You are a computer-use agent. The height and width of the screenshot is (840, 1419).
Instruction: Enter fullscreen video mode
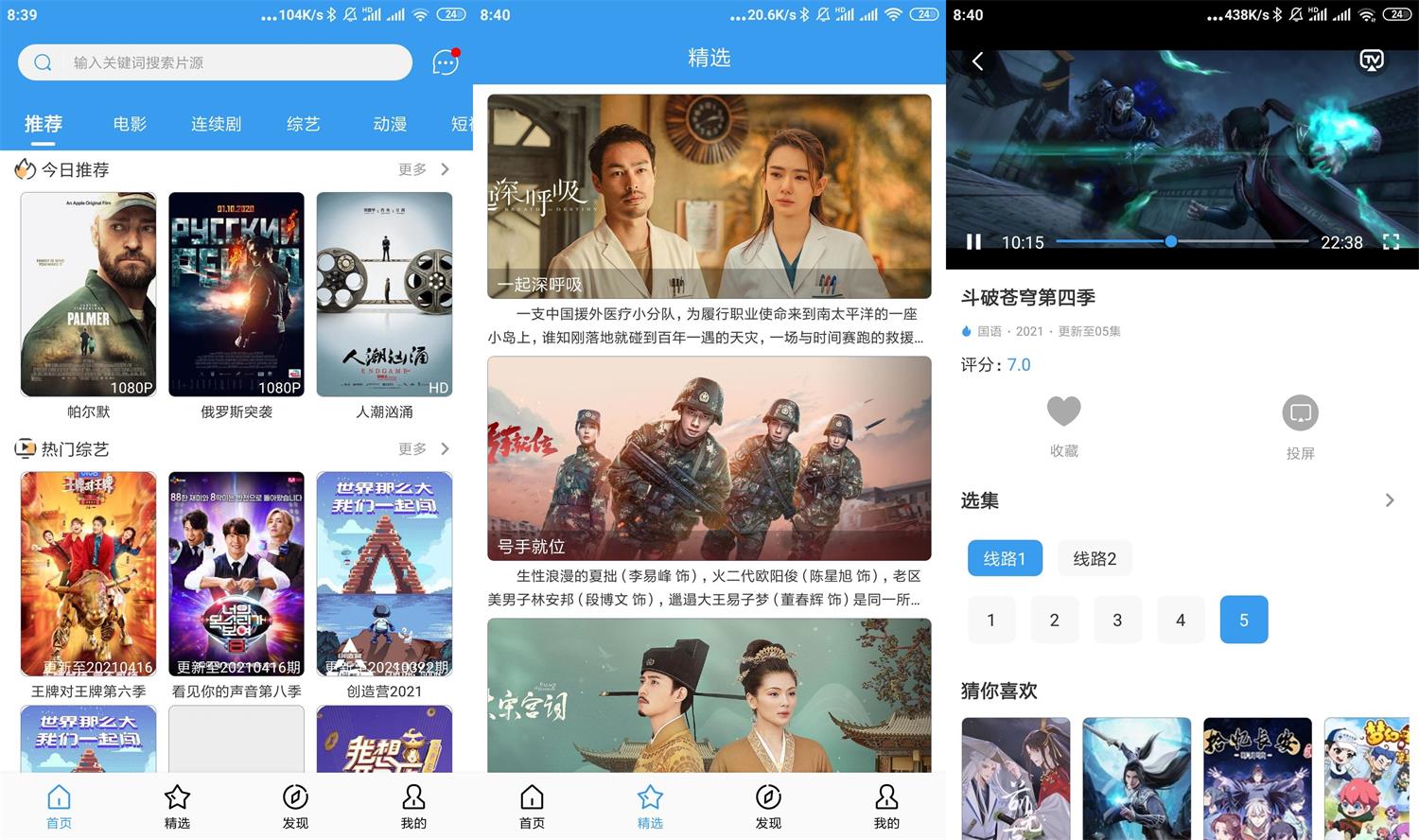coord(1391,242)
